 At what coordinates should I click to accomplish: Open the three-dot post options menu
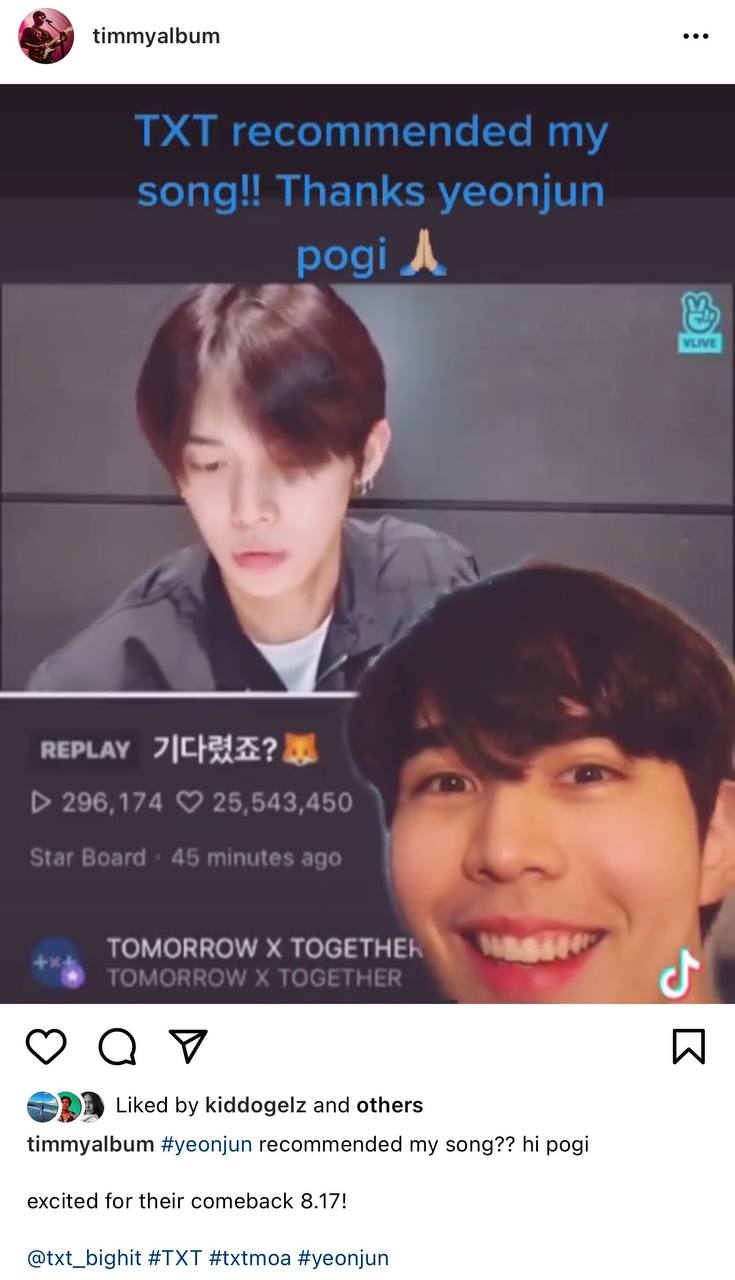pyautogui.click(x=695, y=36)
